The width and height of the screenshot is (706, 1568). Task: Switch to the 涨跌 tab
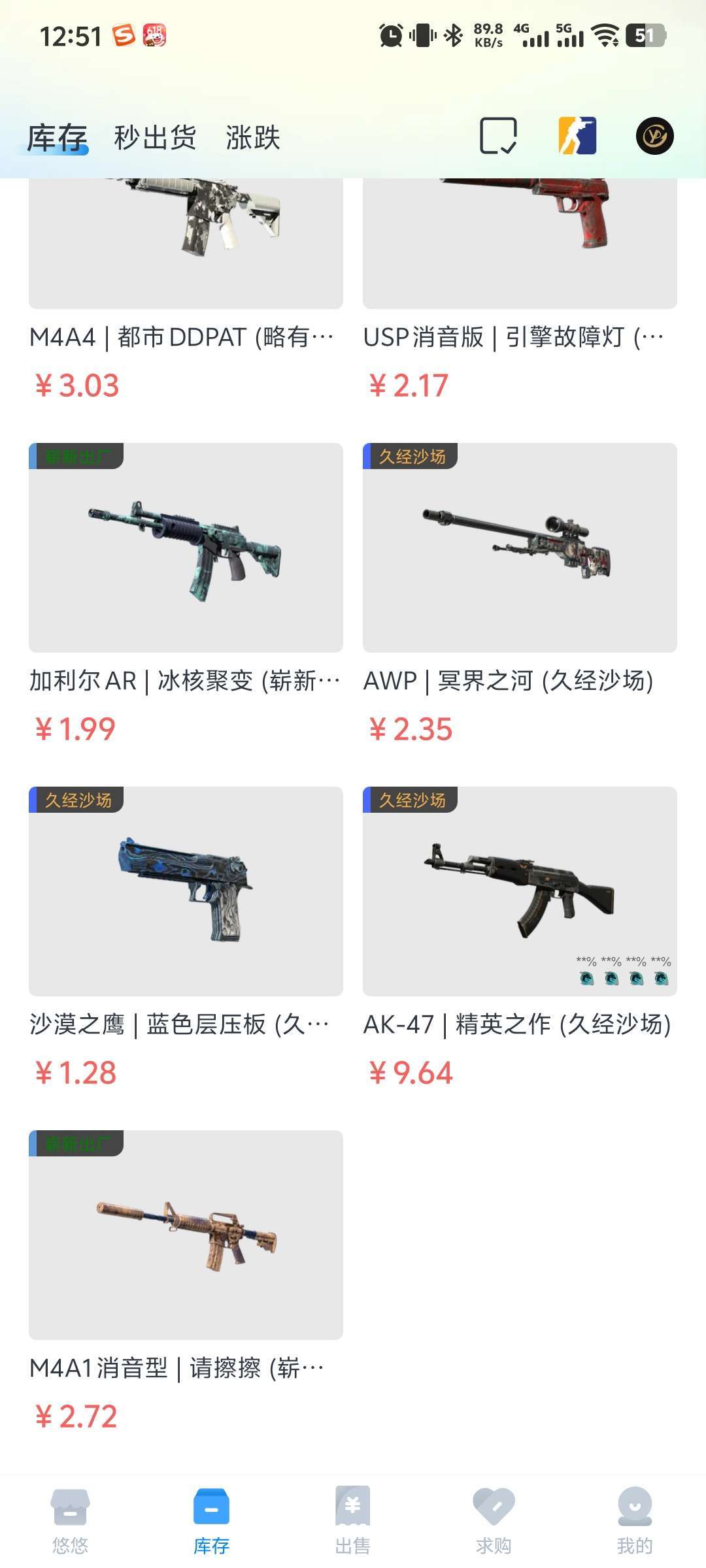click(x=253, y=137)
